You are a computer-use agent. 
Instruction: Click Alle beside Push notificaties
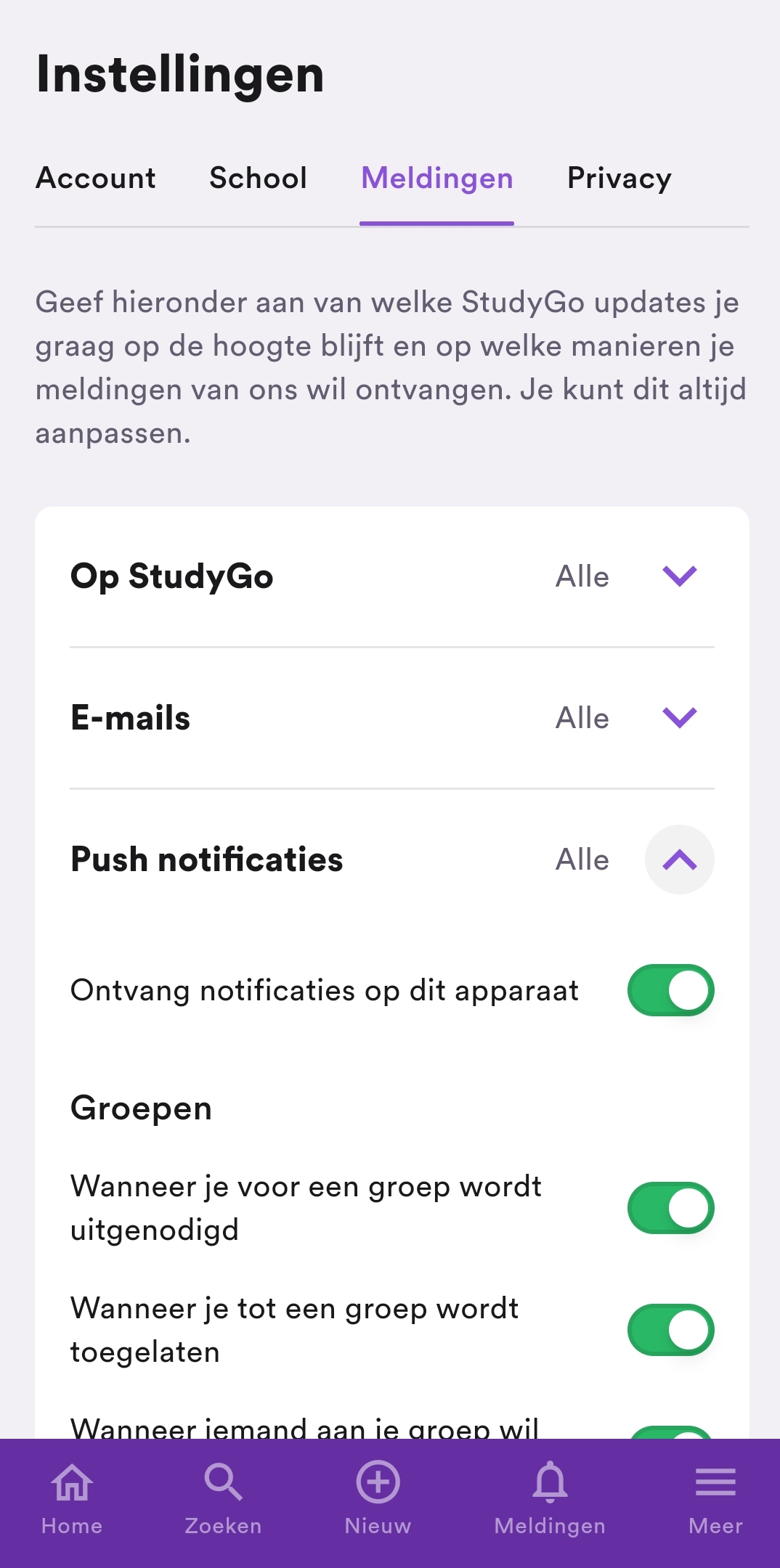pos(582,859)
